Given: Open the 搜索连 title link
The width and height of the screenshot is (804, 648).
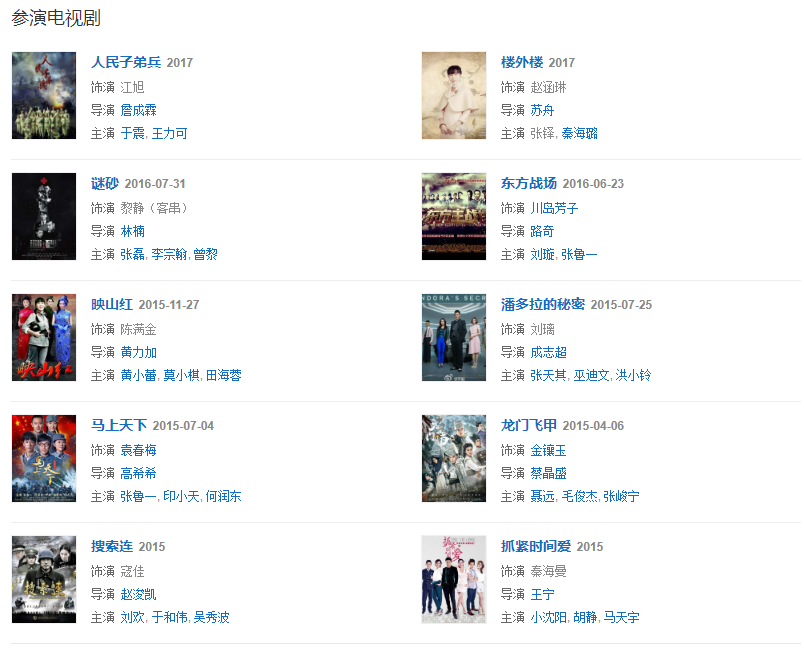Looking at the screenshot, I should pyautogui.click(x=112, y=546).
